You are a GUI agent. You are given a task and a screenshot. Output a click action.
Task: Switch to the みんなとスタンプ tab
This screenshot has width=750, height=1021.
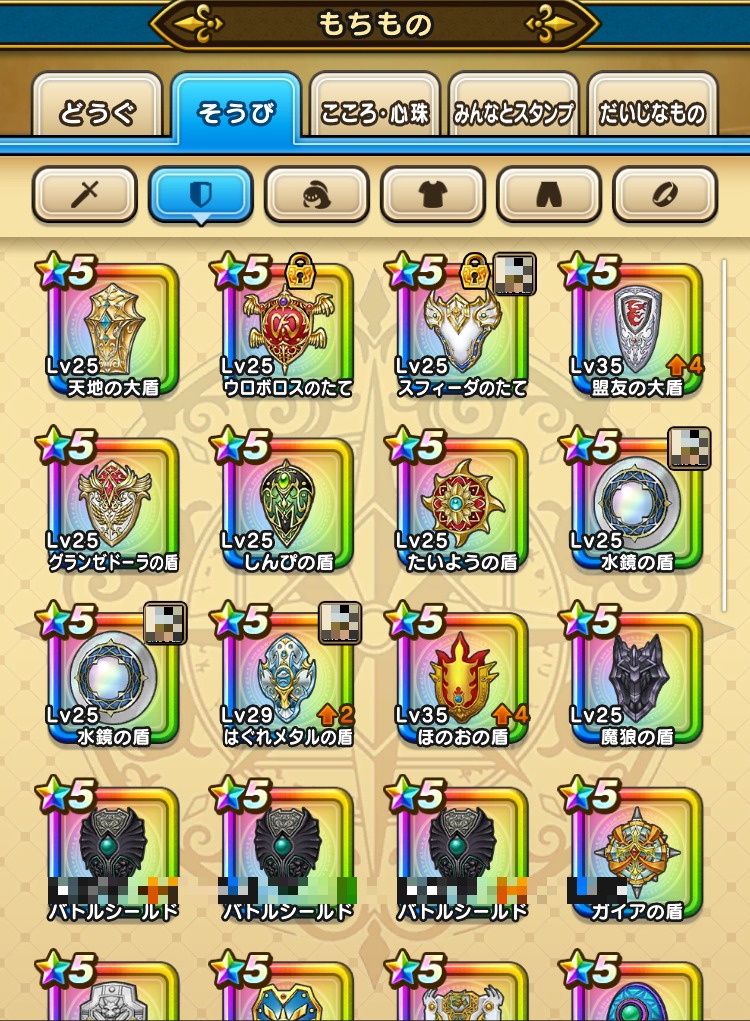513,112
